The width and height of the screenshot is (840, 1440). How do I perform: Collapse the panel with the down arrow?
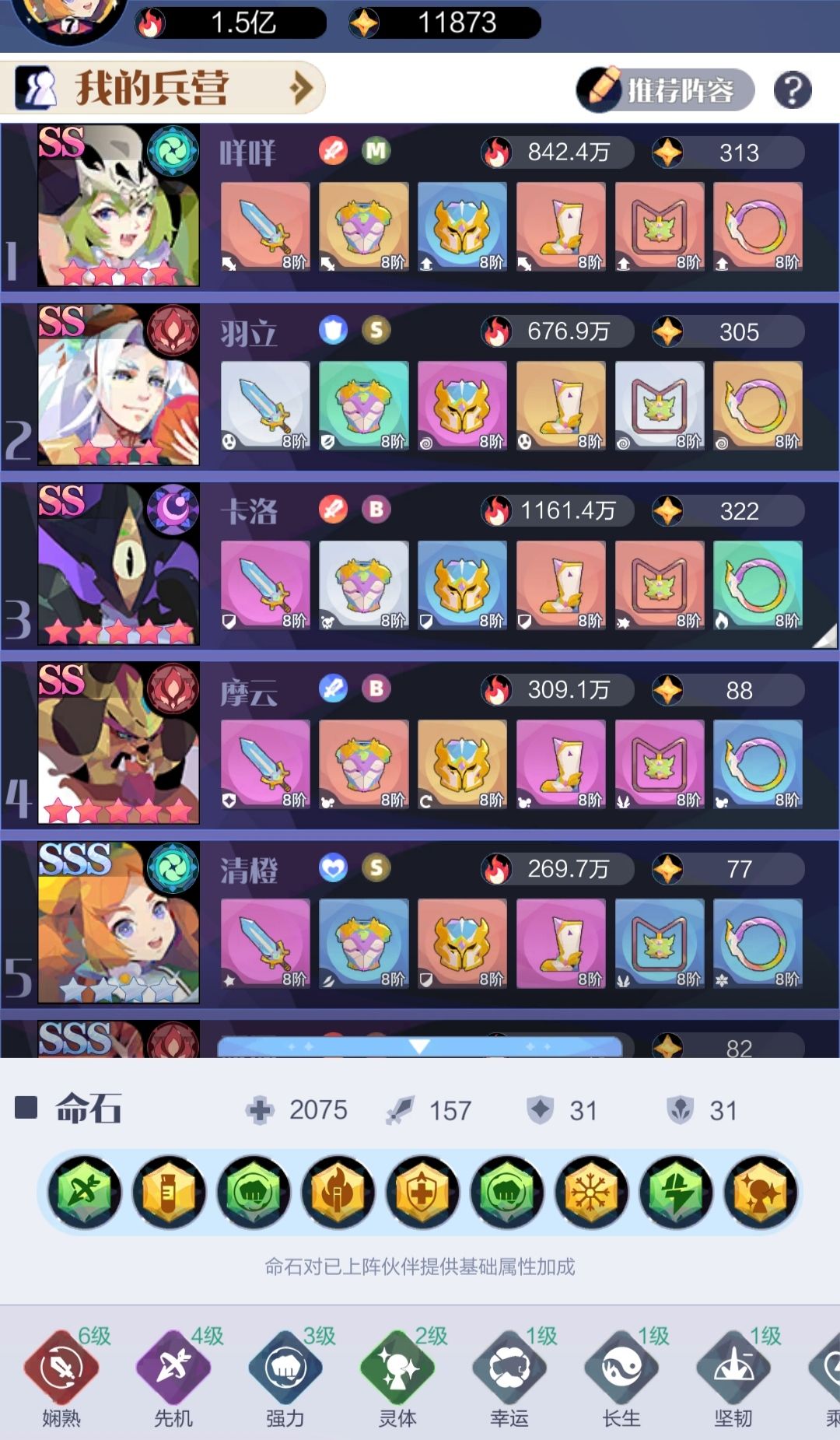coord(420,1046)
